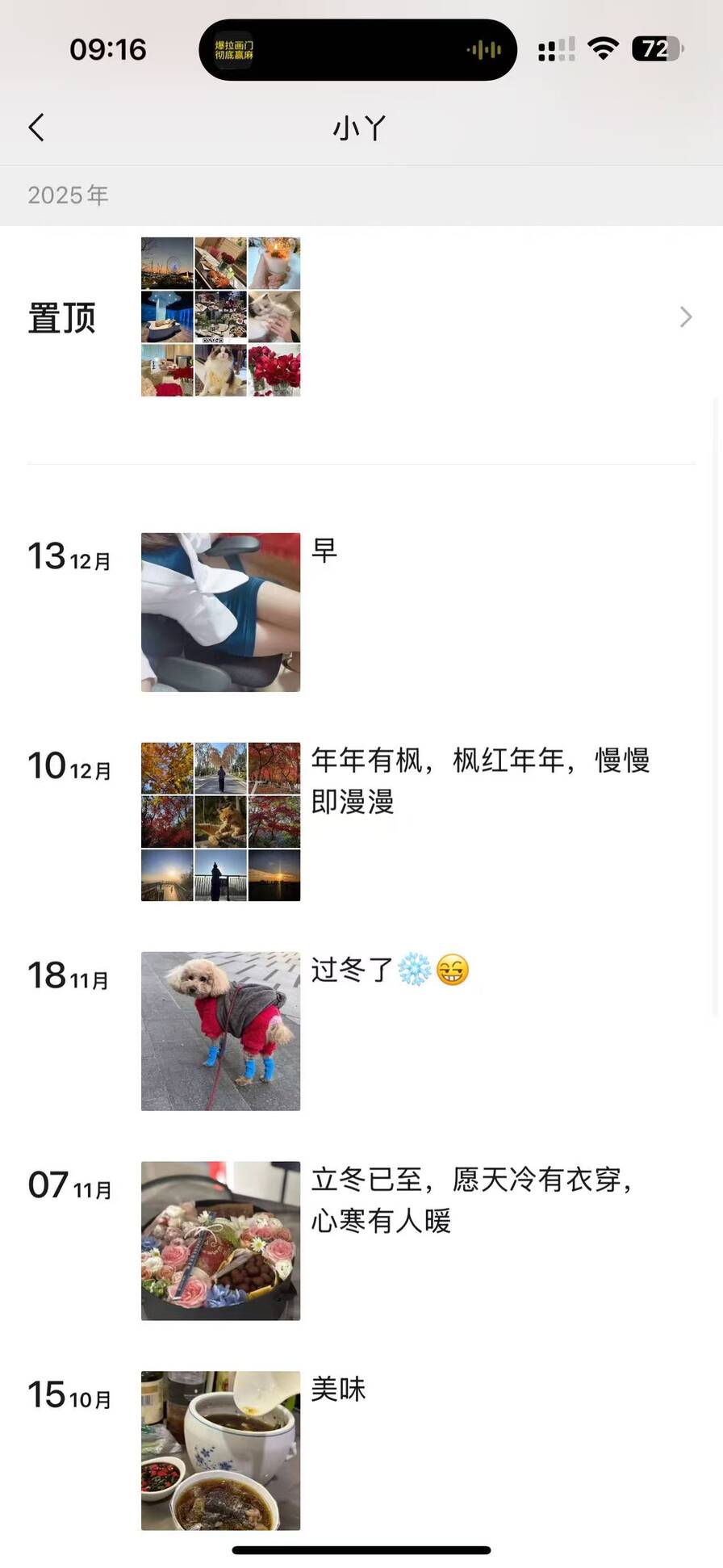Open the 立冬已至 flower bouquet post
The width and height of the screenshot is (723, 1568).
pyautogui.click(x=220, y=1240)
